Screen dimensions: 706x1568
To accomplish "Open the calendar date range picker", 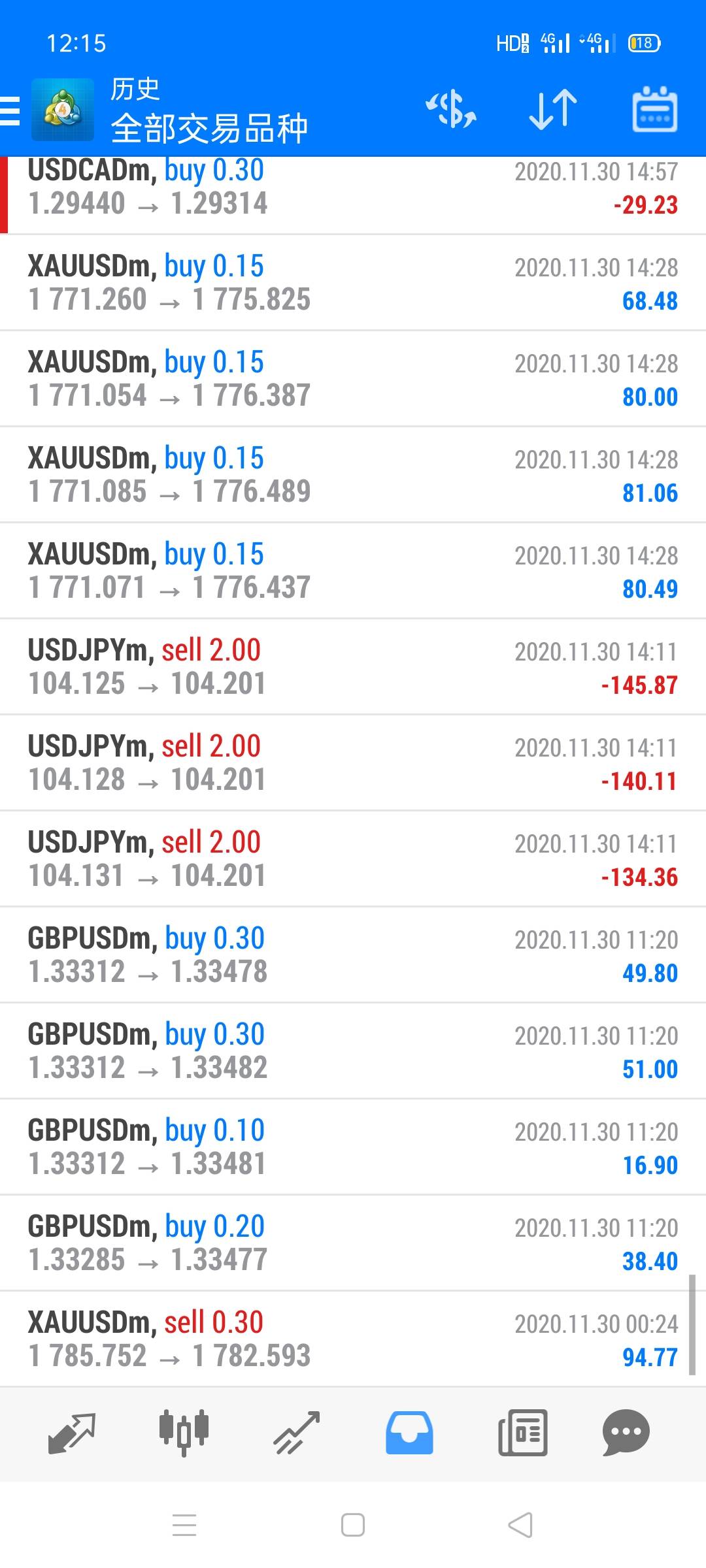I will pyautogui.click(x=654, y=109).
